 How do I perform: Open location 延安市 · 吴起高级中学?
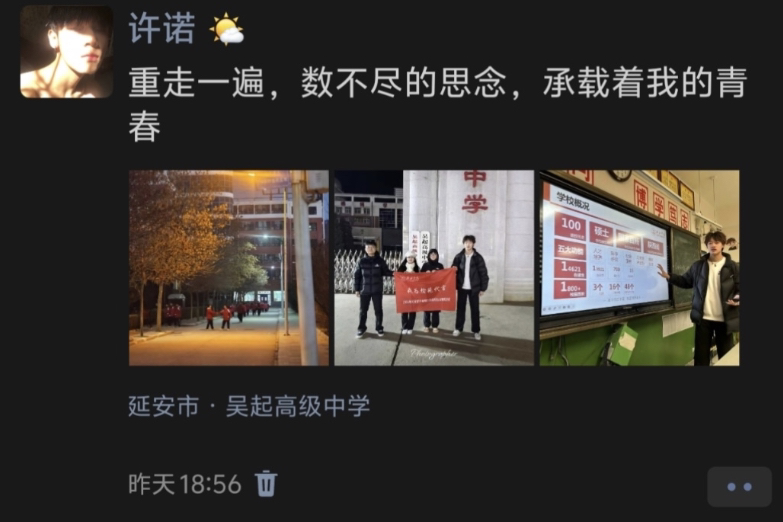click(249, 406)
